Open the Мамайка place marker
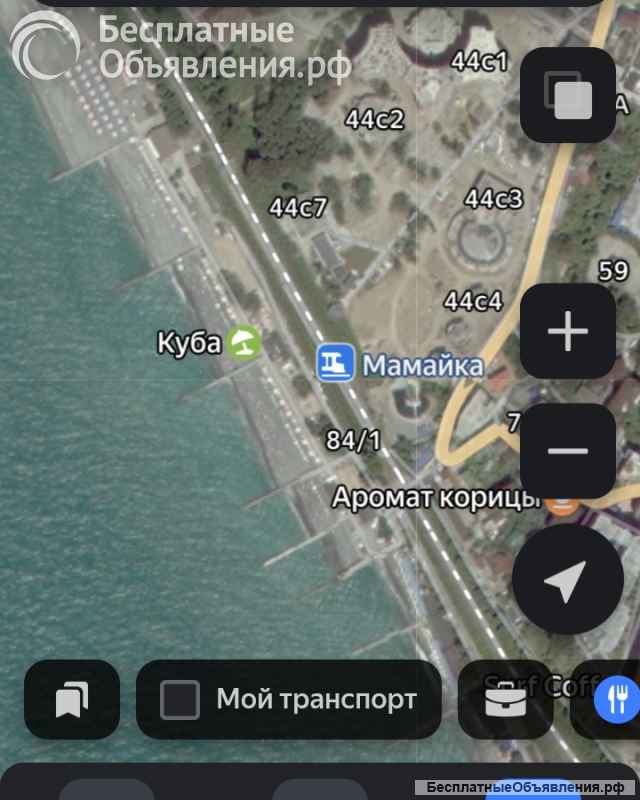Screen dimensions: 640x800 [337, 364]
